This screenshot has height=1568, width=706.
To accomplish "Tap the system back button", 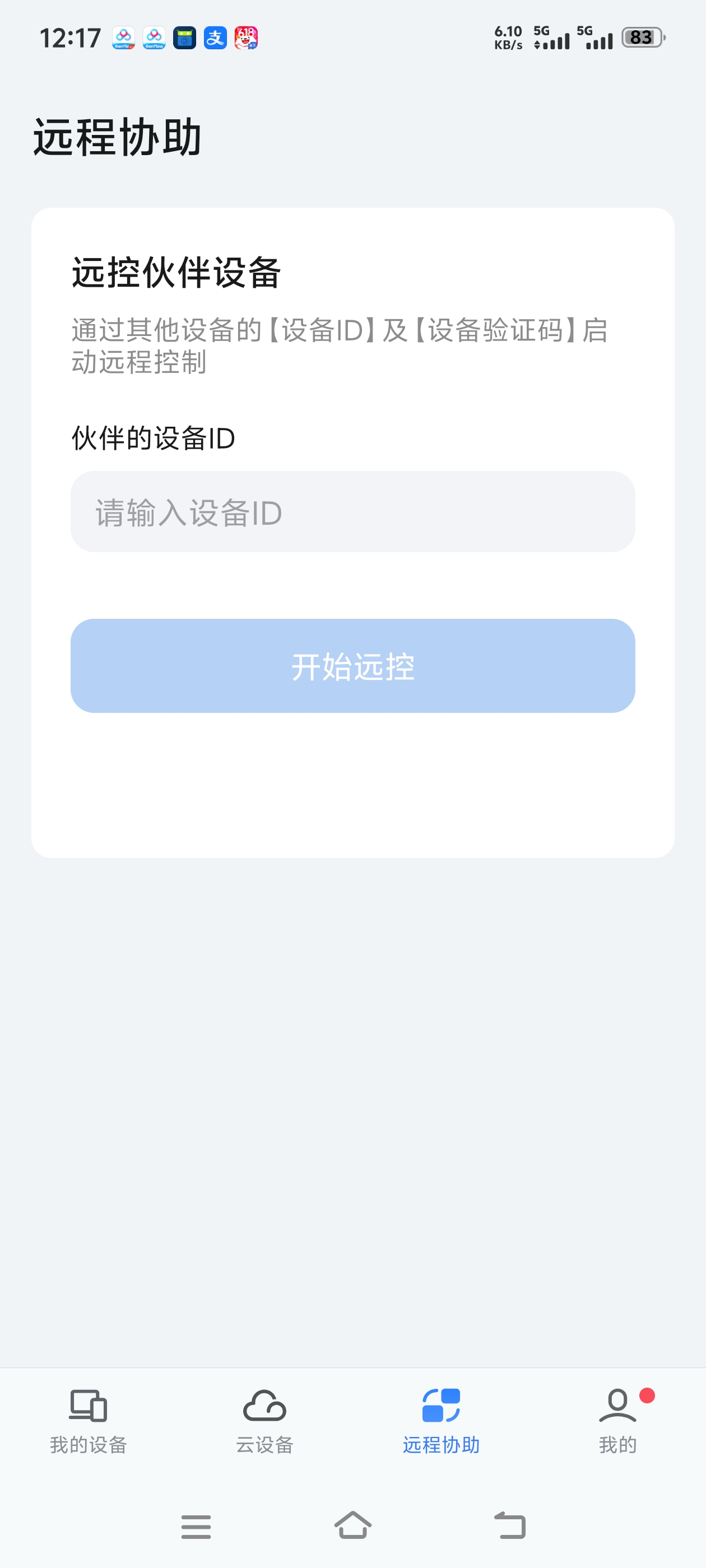I will [509, 1525].
